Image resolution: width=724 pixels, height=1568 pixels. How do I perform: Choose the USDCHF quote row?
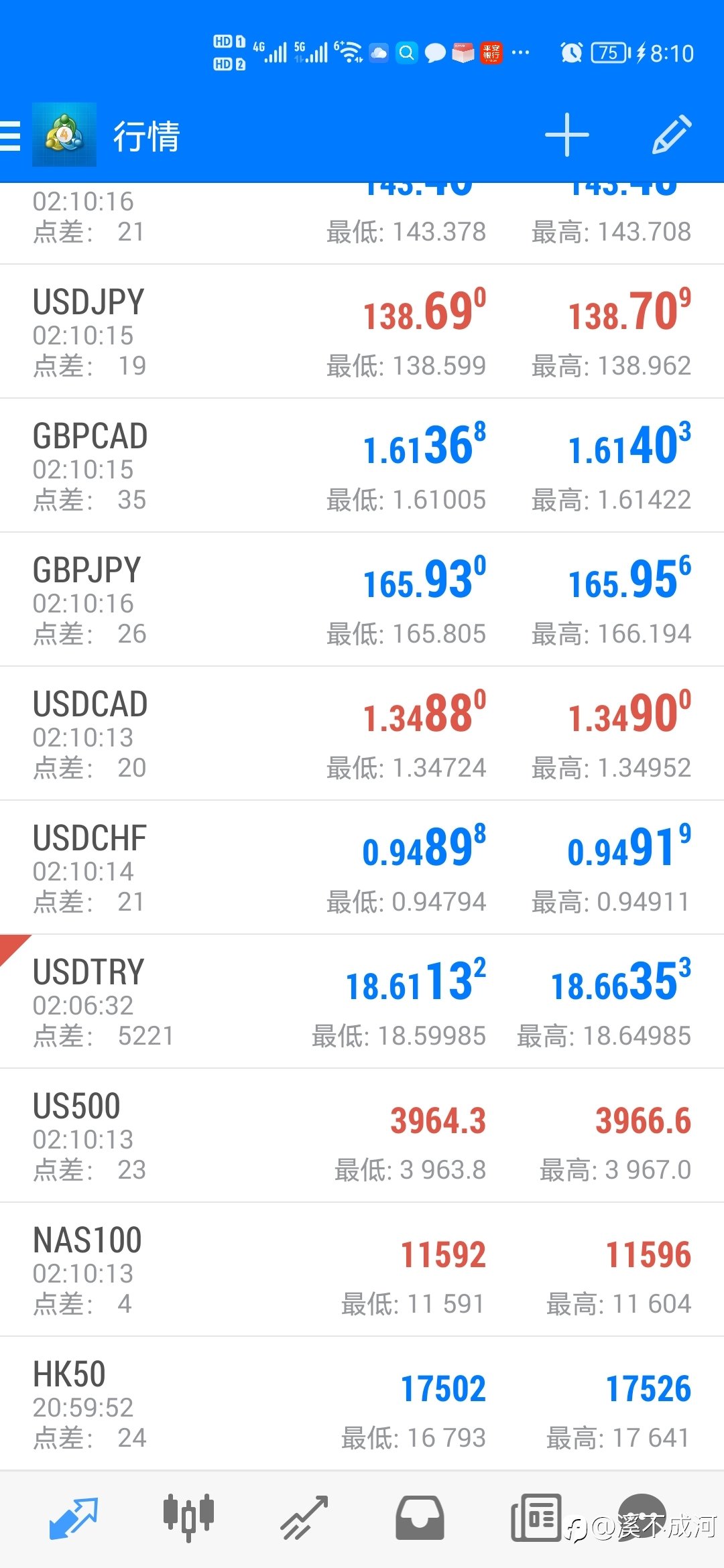[x=362, y=868]
